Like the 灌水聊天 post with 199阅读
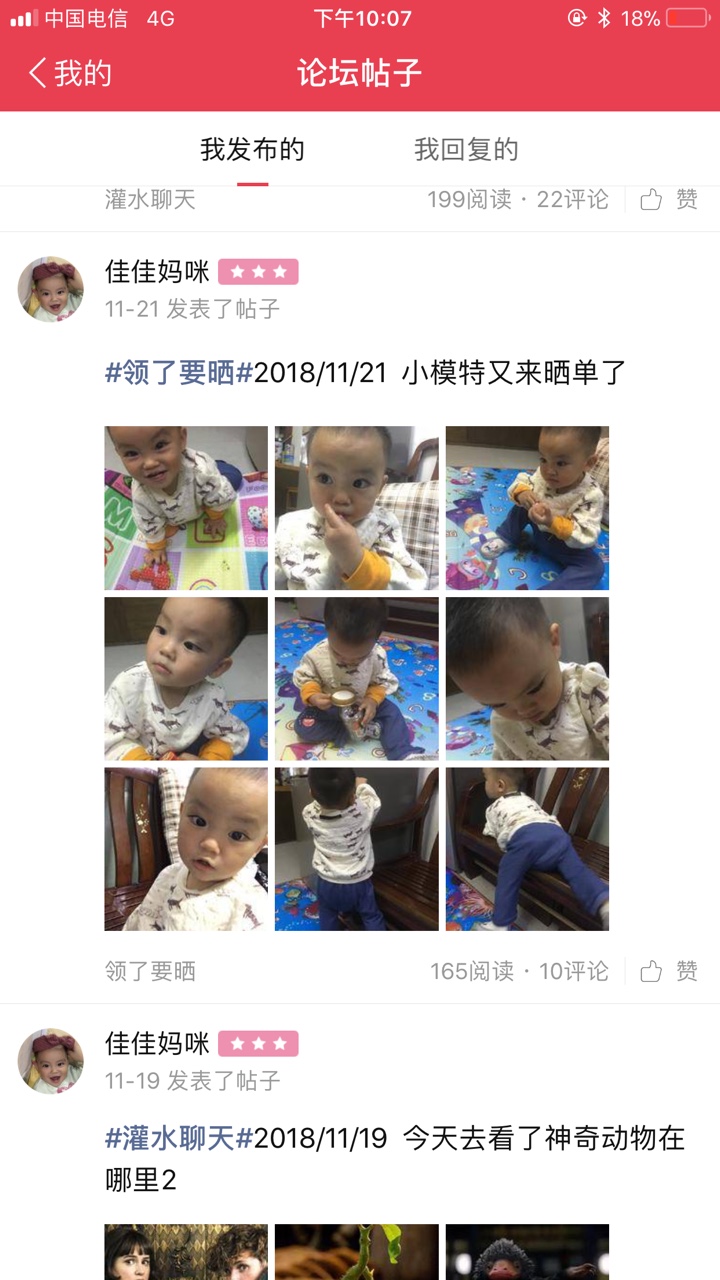This screenshot has width=720, height=1280. (669, 199)
